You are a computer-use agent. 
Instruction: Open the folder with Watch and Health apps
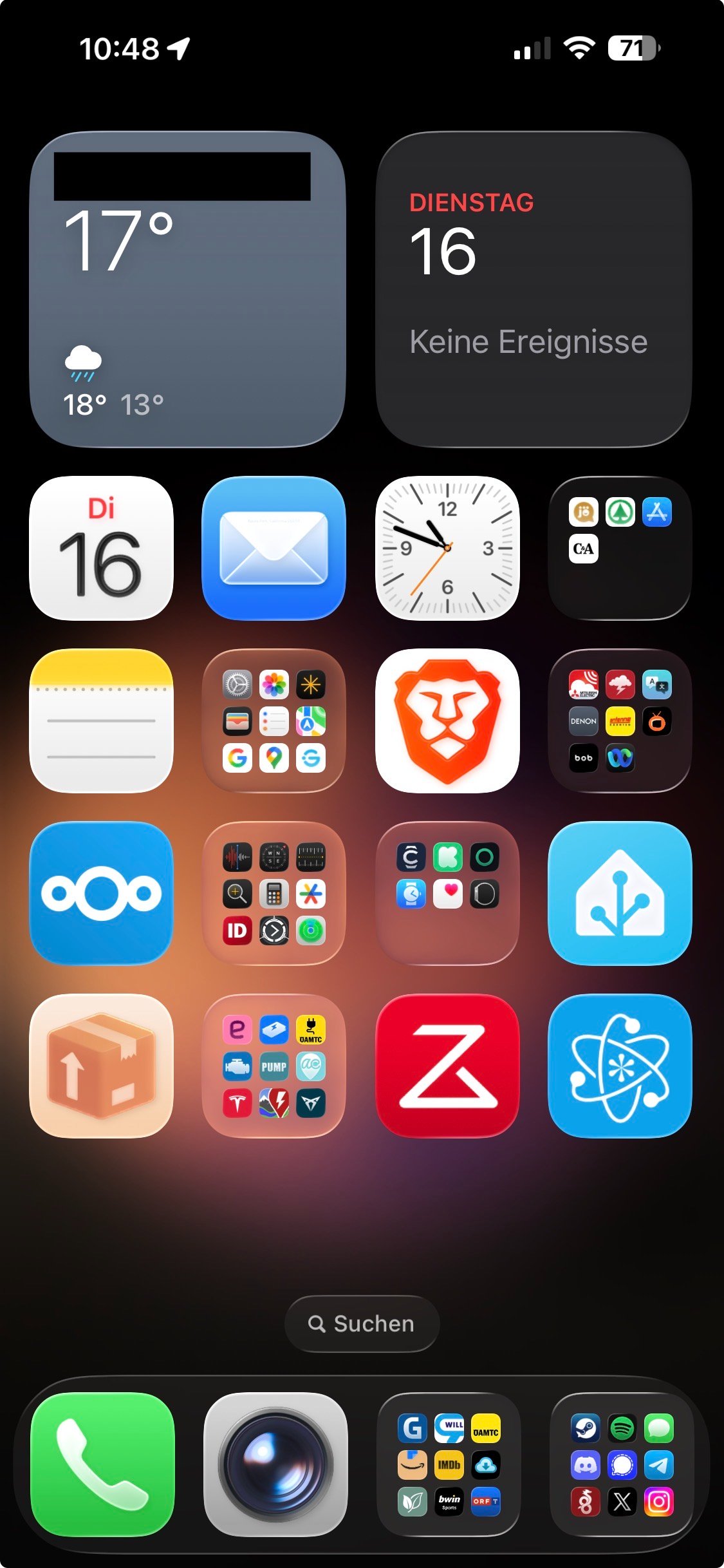(x=447, y=893)
